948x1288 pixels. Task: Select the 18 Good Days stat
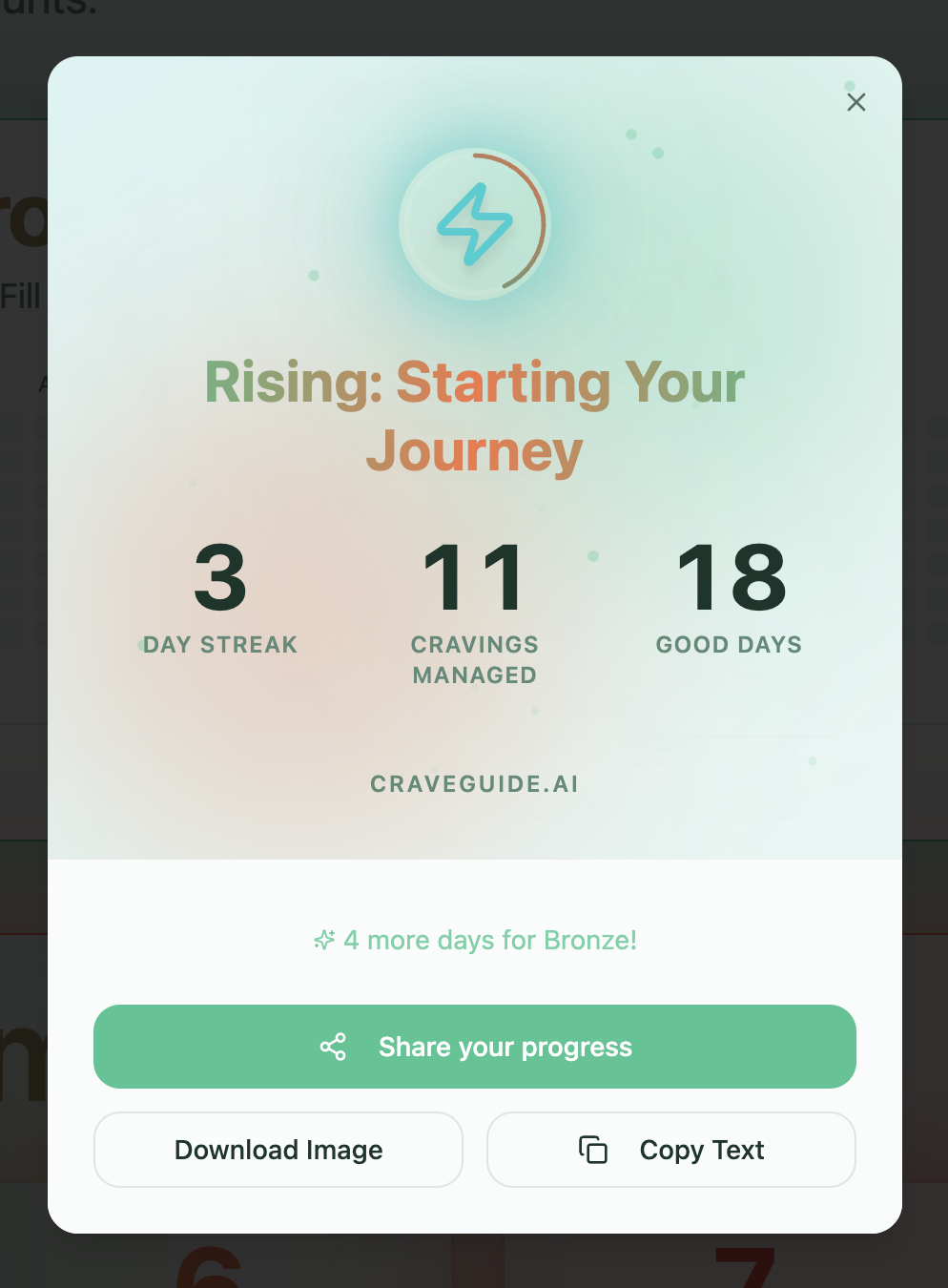[x=729, y=596]
